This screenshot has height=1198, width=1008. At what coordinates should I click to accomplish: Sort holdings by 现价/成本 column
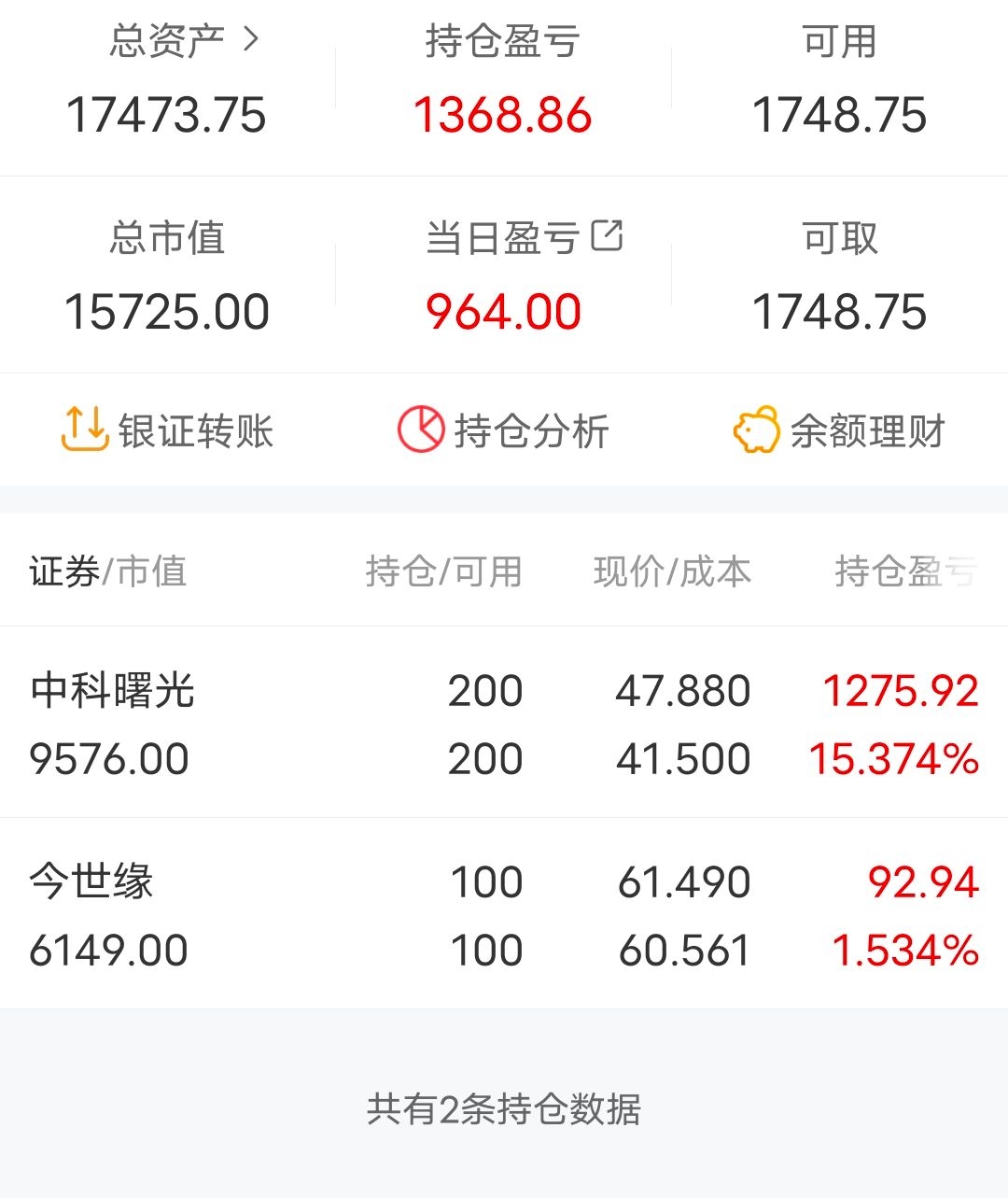click(x=672, y=571)
